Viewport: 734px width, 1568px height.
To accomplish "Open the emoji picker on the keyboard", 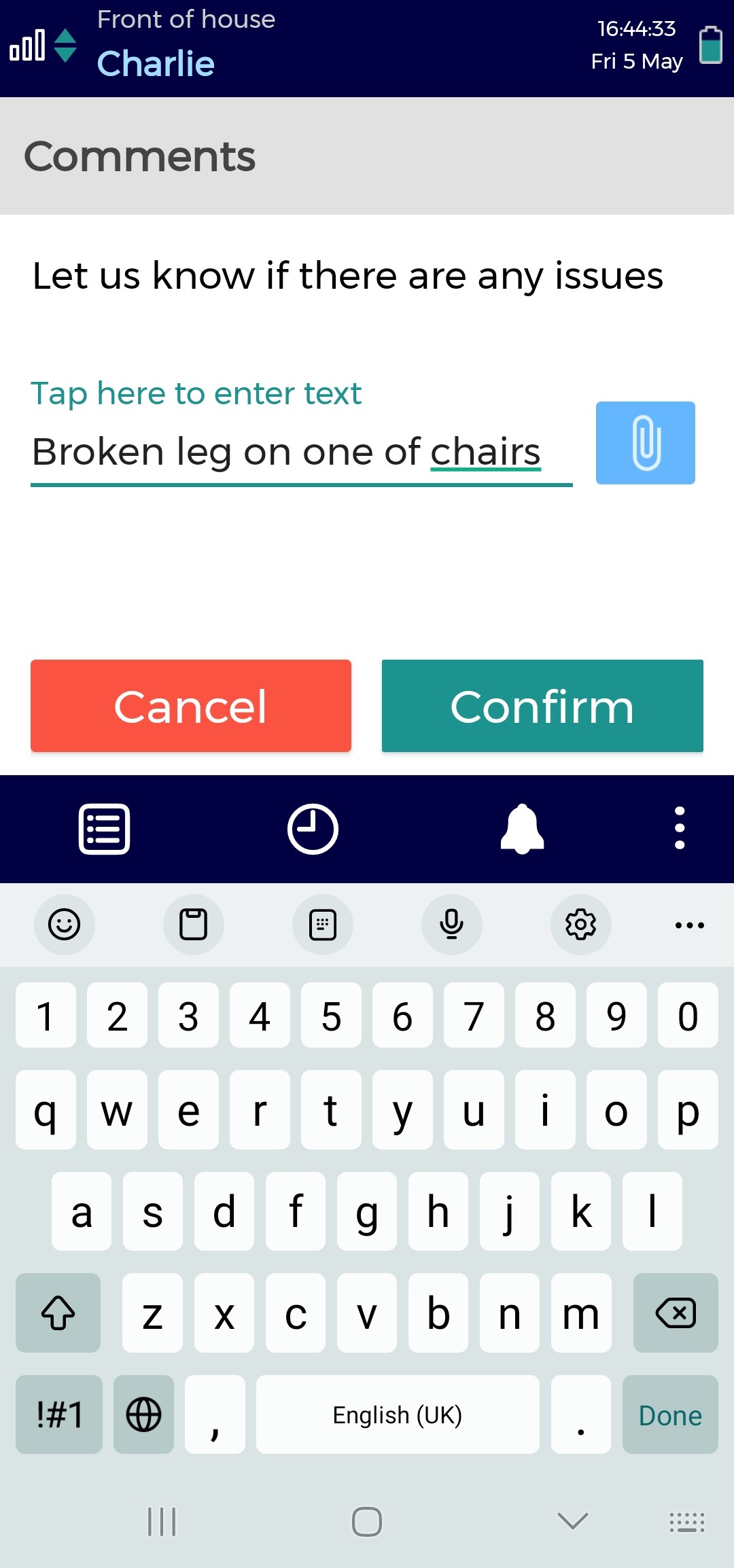I will point(65,925).
